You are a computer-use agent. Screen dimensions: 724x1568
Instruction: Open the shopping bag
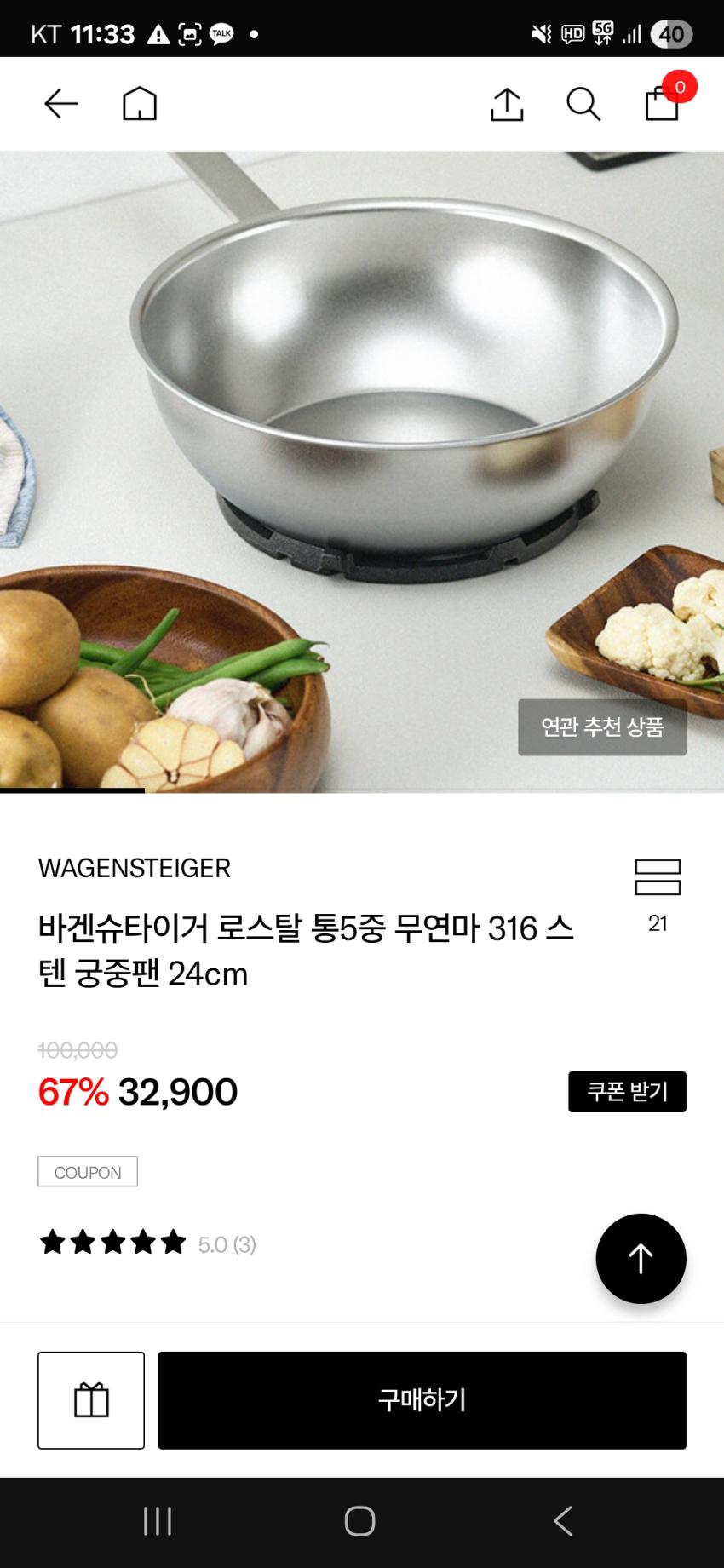662,104
